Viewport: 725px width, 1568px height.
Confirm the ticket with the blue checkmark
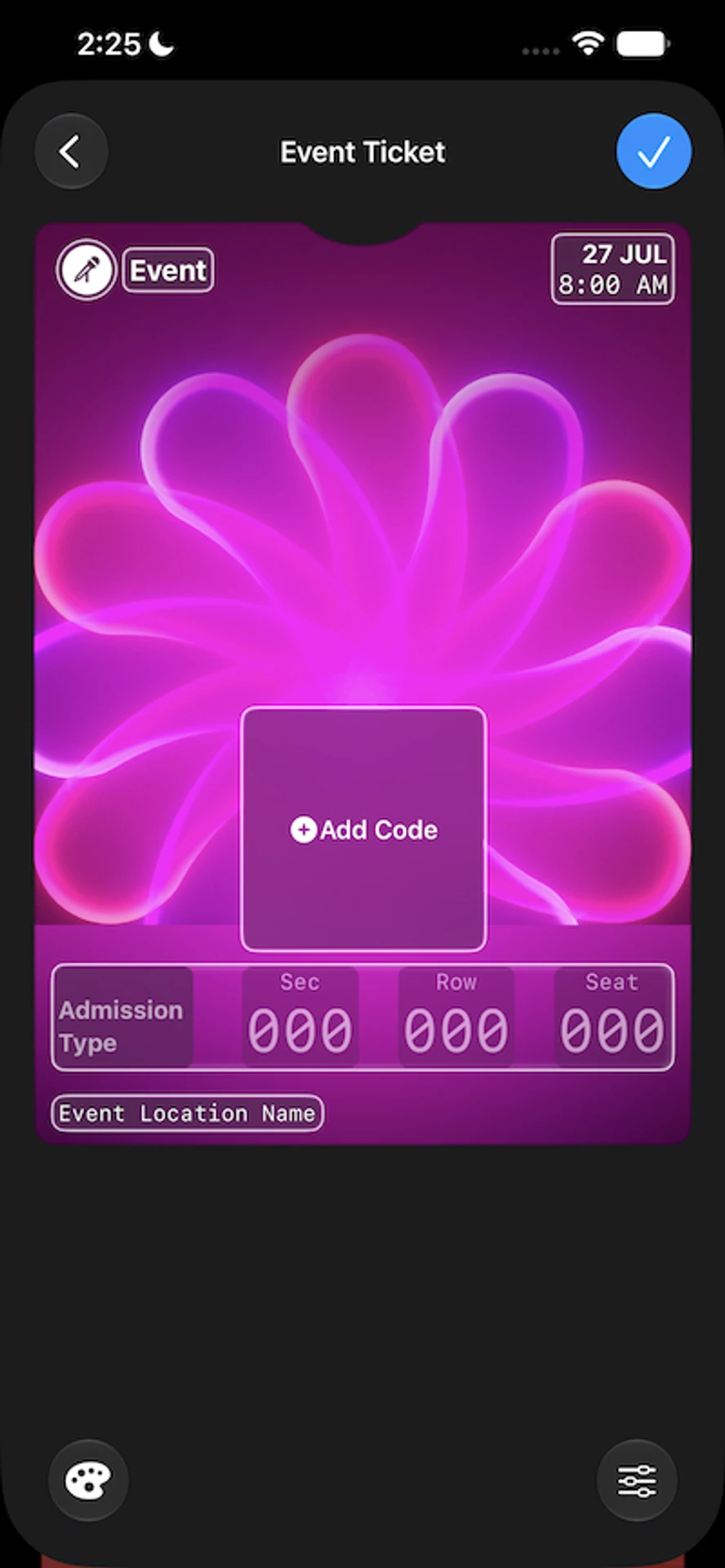(654, 152)
